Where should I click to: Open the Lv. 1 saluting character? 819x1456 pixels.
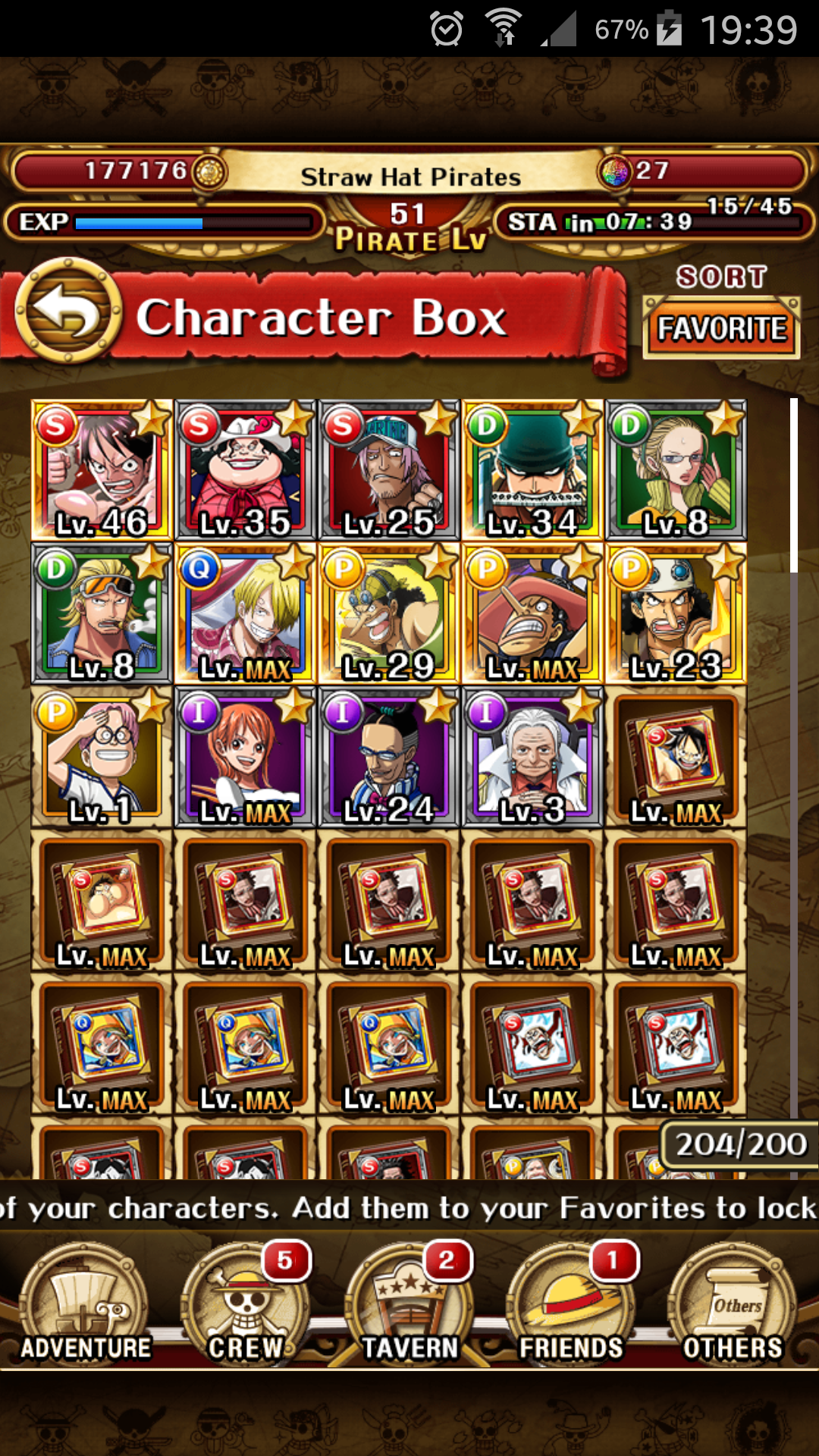pyautogui.click(x=102, y=757)
